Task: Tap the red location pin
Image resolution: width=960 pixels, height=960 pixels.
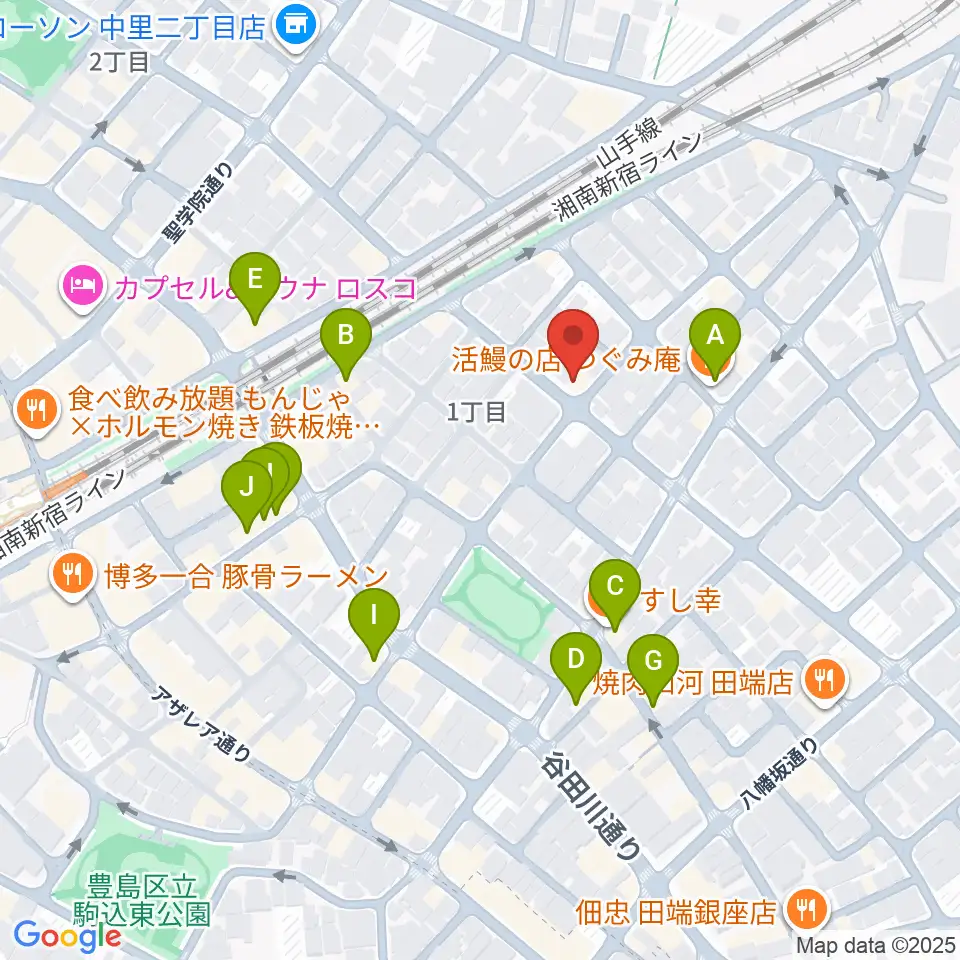Action: (x=573, y=343)
